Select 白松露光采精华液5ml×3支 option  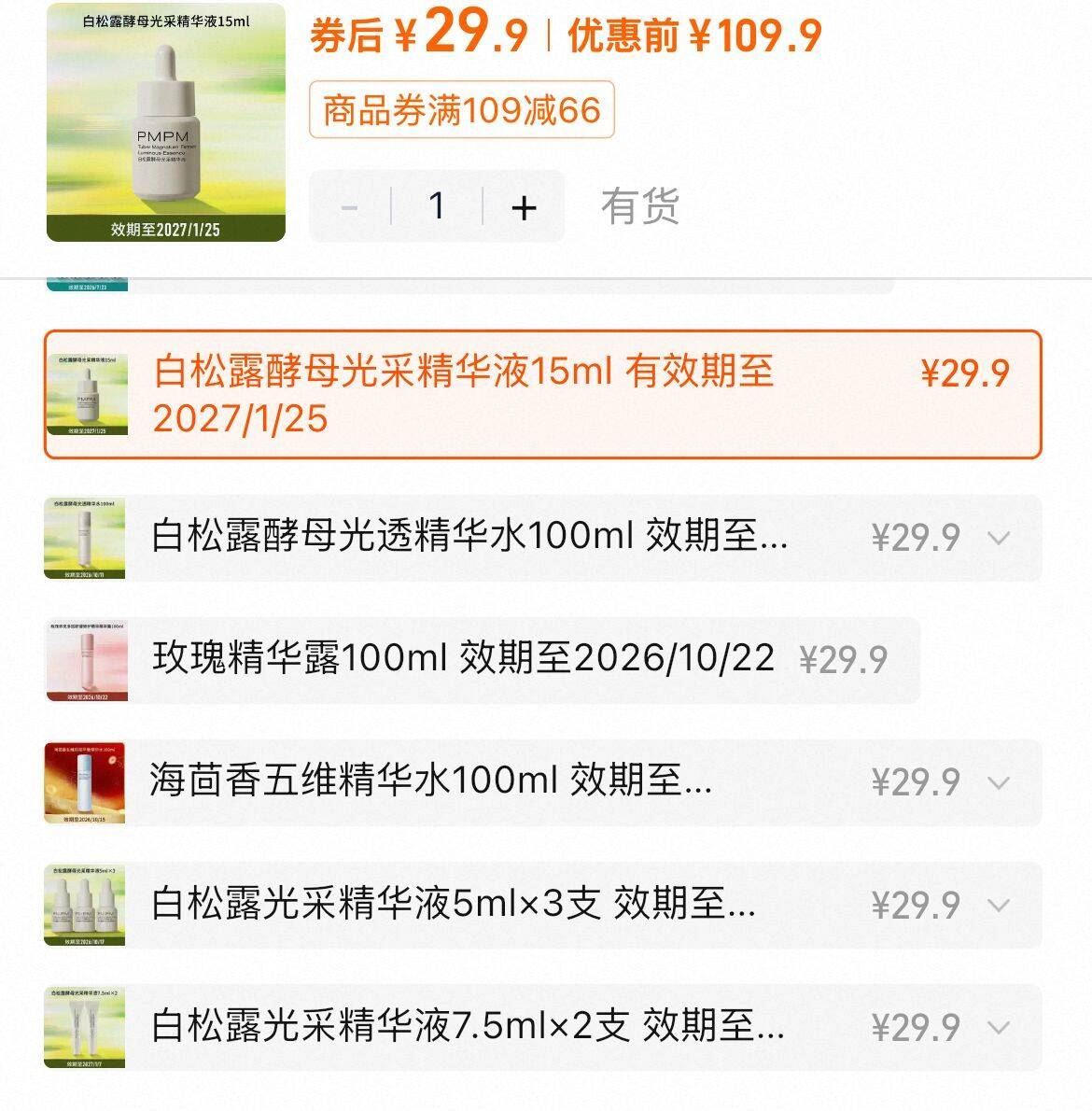coord(454,905)
